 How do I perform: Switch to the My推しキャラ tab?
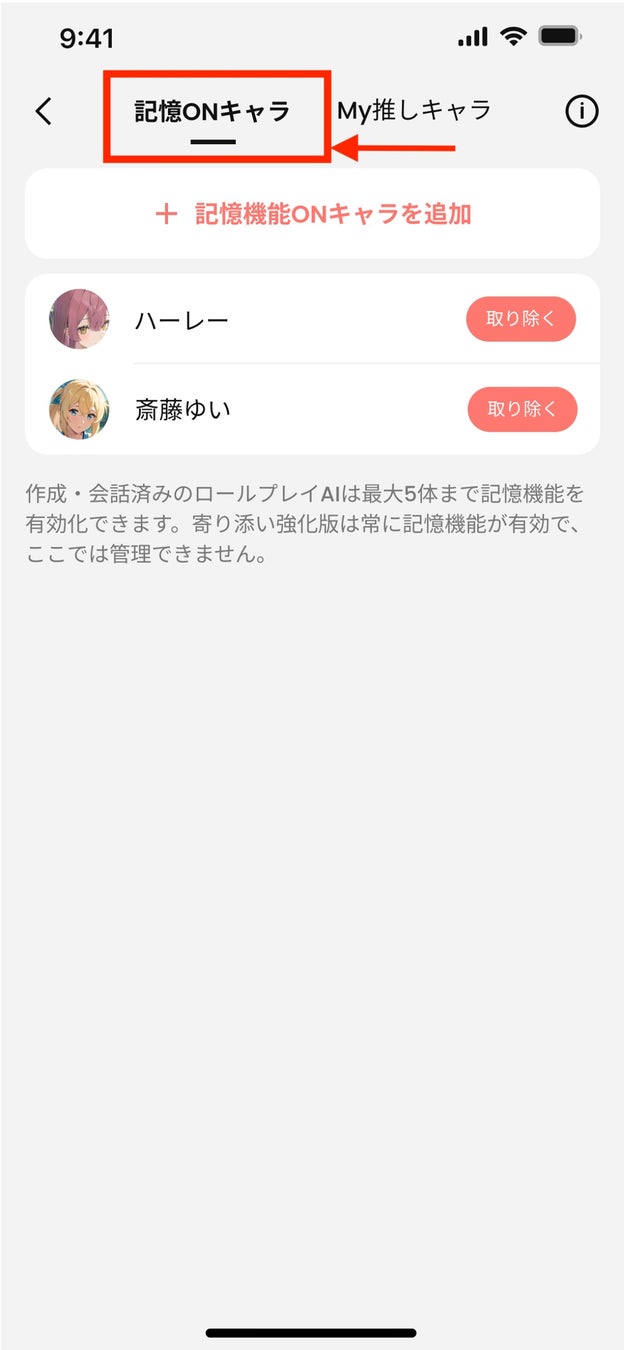point(414,111)
